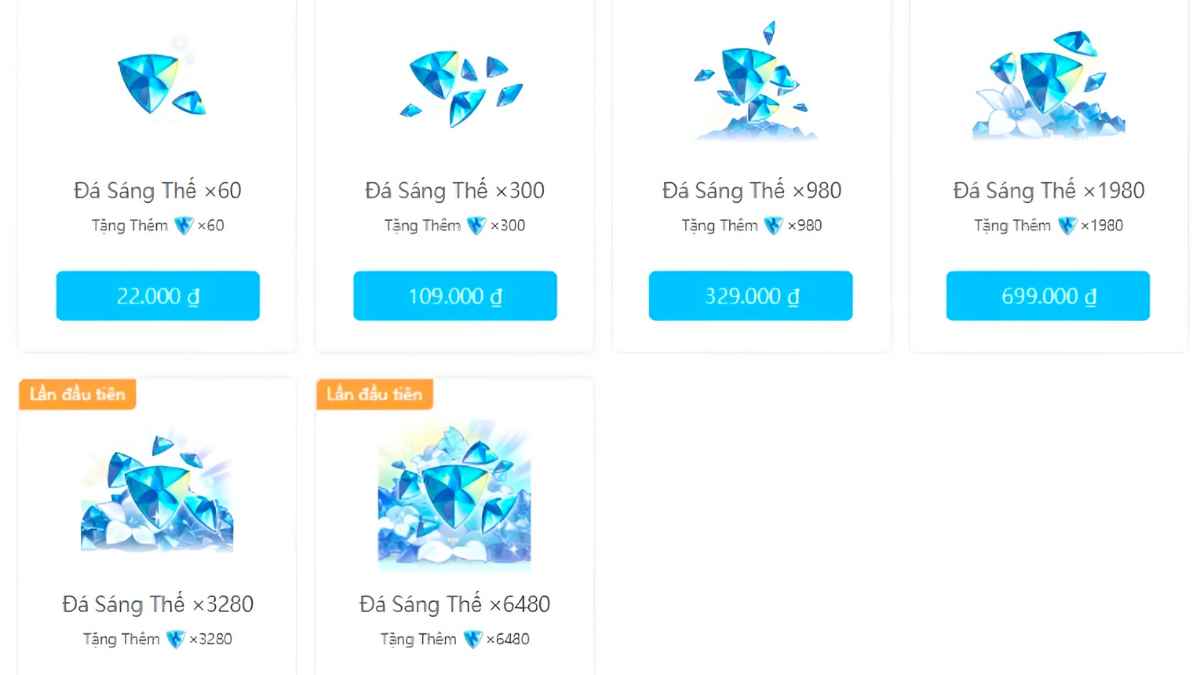Open the Đá Sáng Thế ×3280 card
Image resolution: width=1200 pixels, height=675 pixels.
pyautogui.click(x=157, y=530)
